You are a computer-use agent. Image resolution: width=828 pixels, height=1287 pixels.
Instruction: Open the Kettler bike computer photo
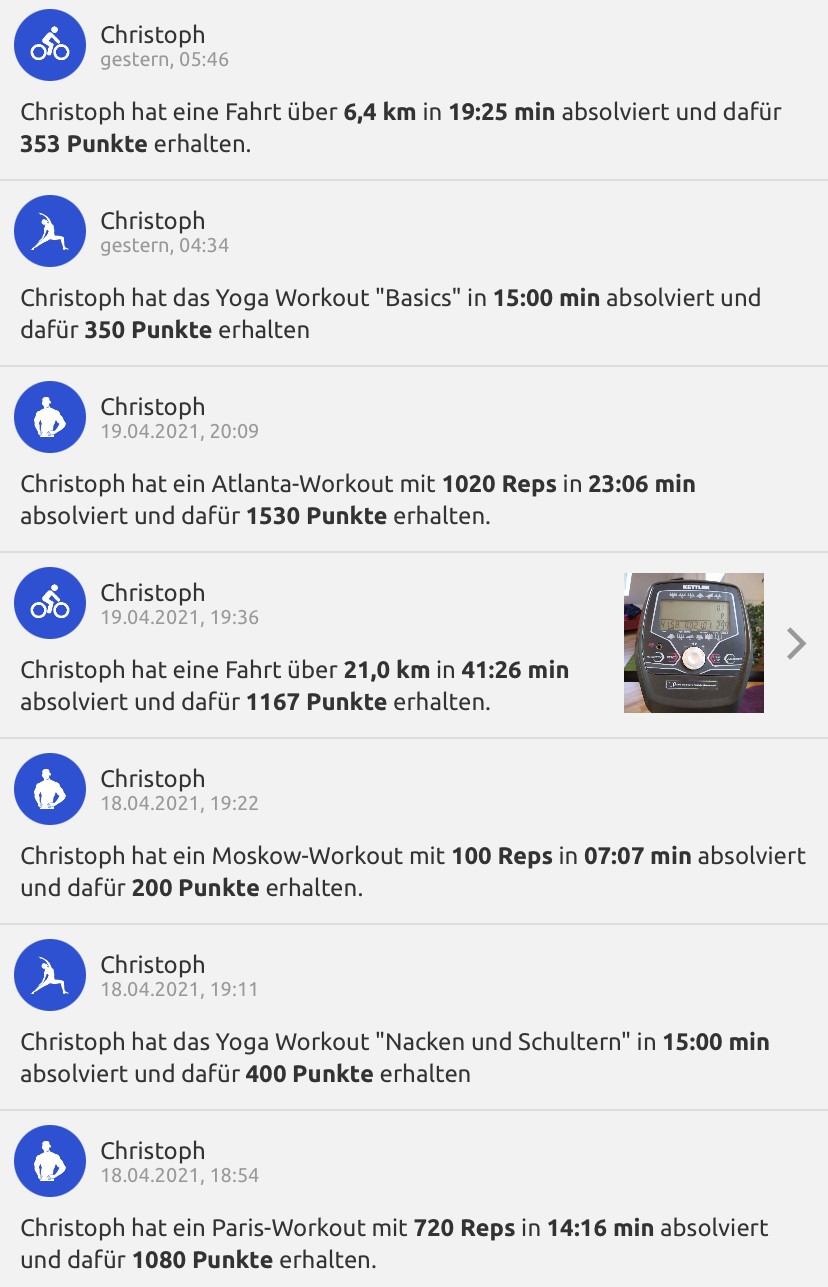(x=693, y=641)
